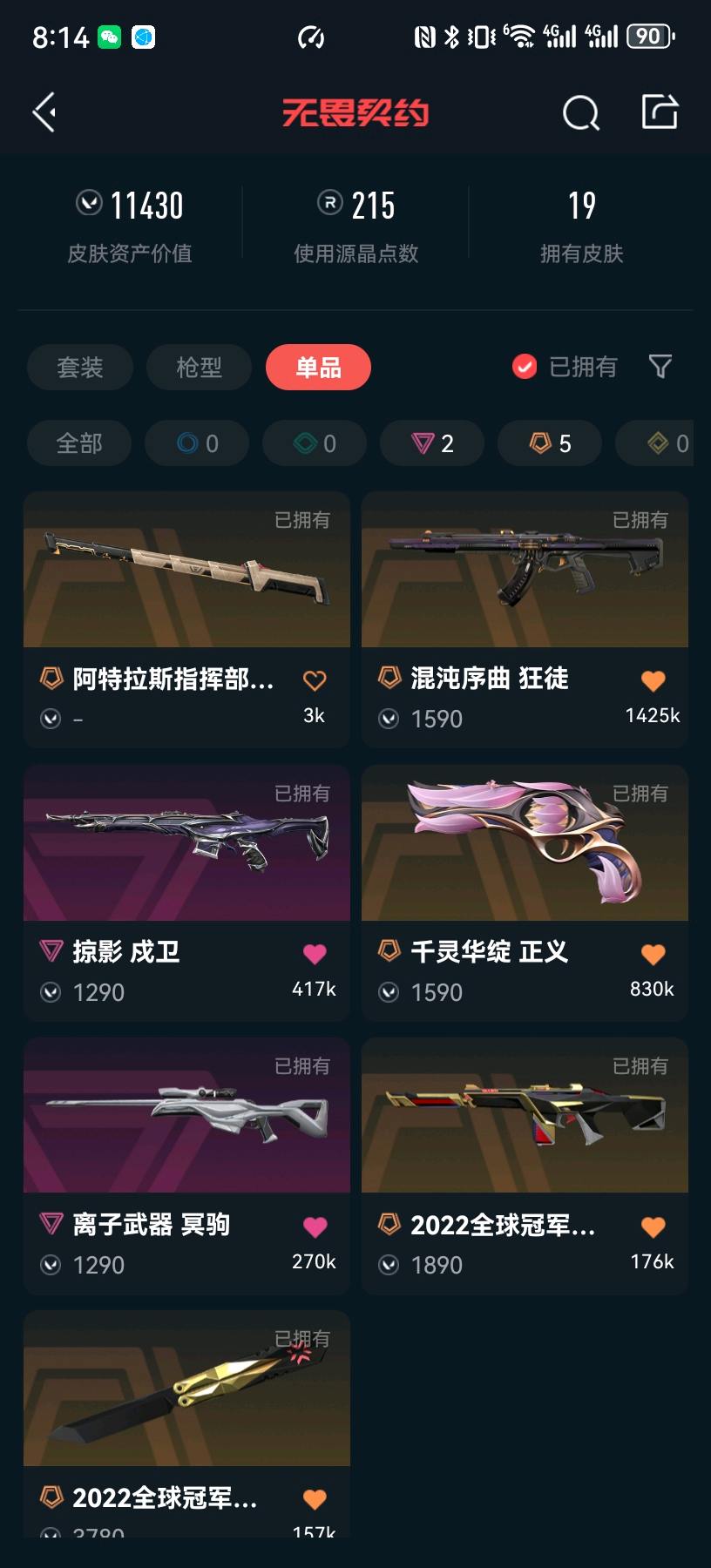Toggle the 已拥有 checkbox

click(x=525, y=367)
